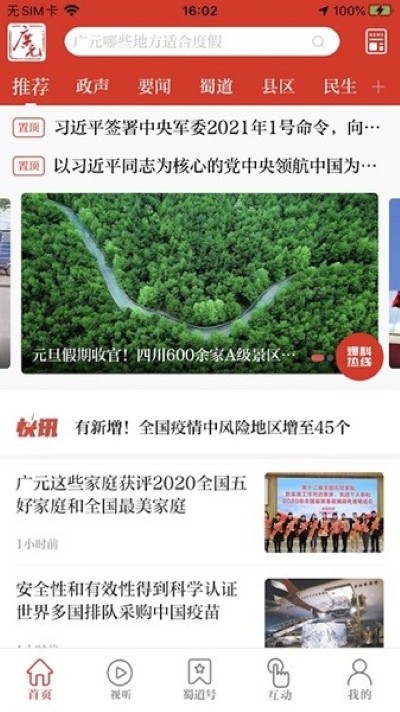Tap the 爆料热线 floating button

[360, 356]
